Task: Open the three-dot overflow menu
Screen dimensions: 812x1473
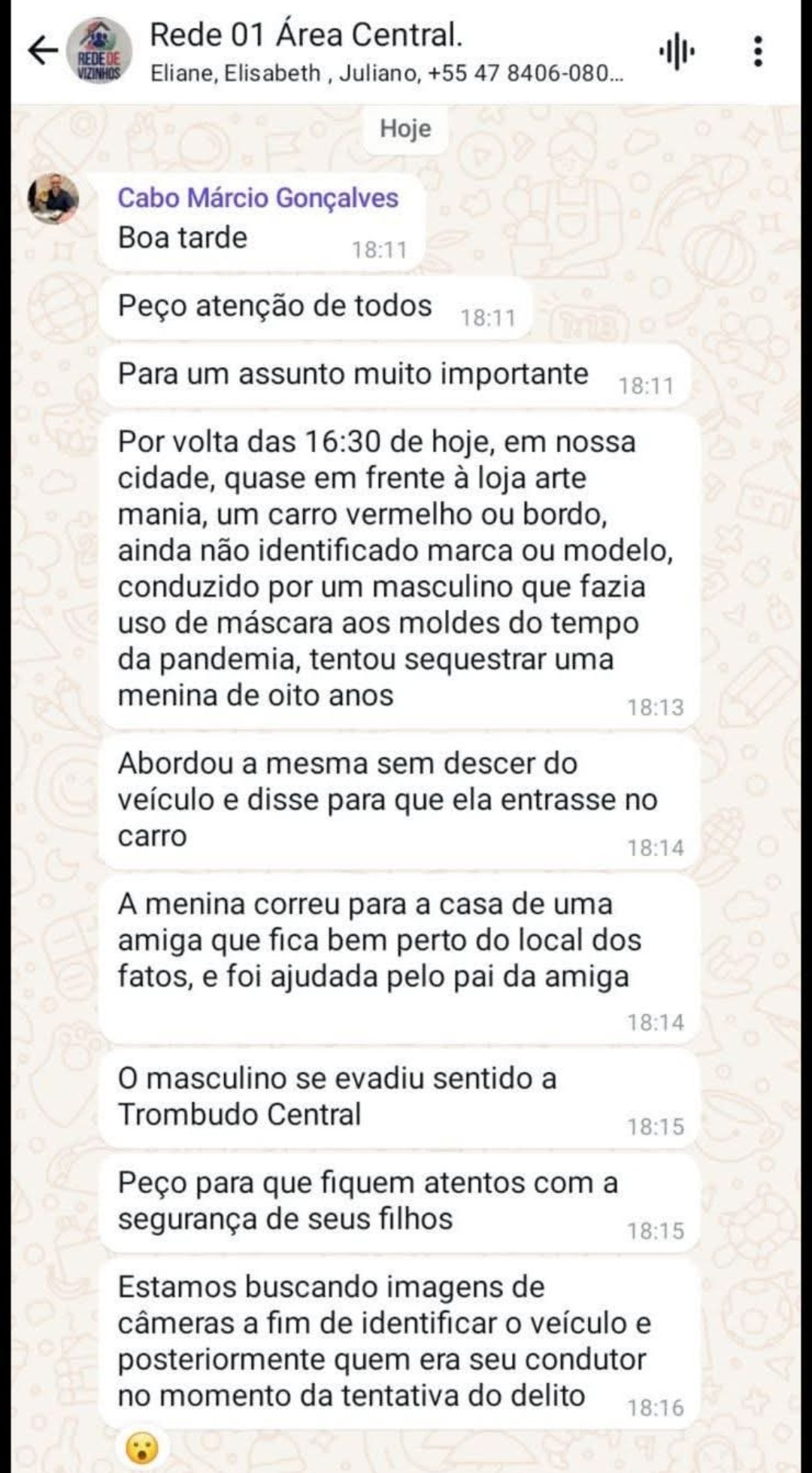Action: click(758, 51)
